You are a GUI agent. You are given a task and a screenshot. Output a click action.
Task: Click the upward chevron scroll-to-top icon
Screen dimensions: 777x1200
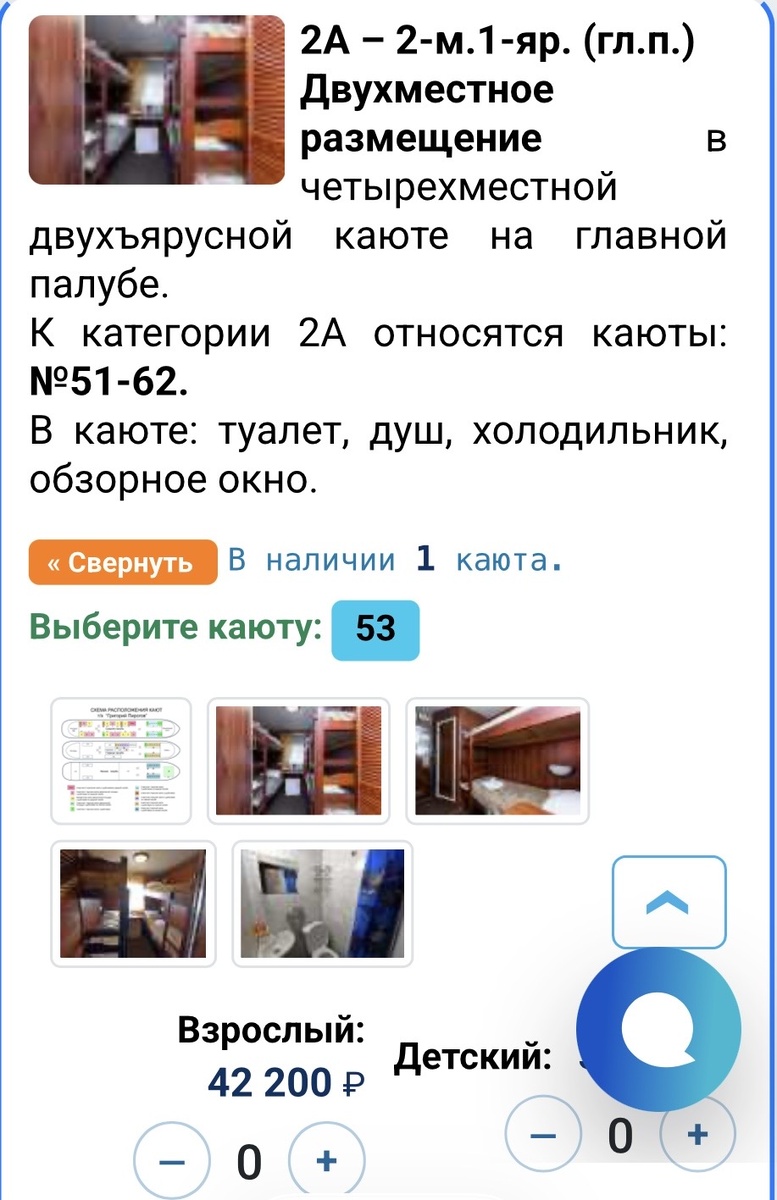(x=668, y=902)
